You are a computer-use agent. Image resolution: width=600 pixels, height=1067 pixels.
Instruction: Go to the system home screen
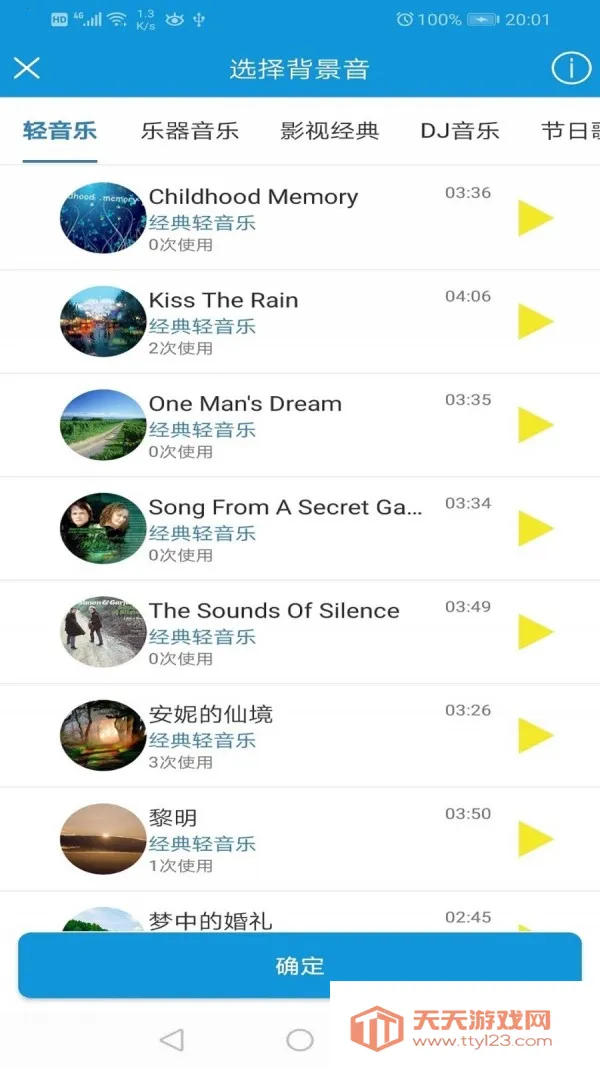(300, 1040)
